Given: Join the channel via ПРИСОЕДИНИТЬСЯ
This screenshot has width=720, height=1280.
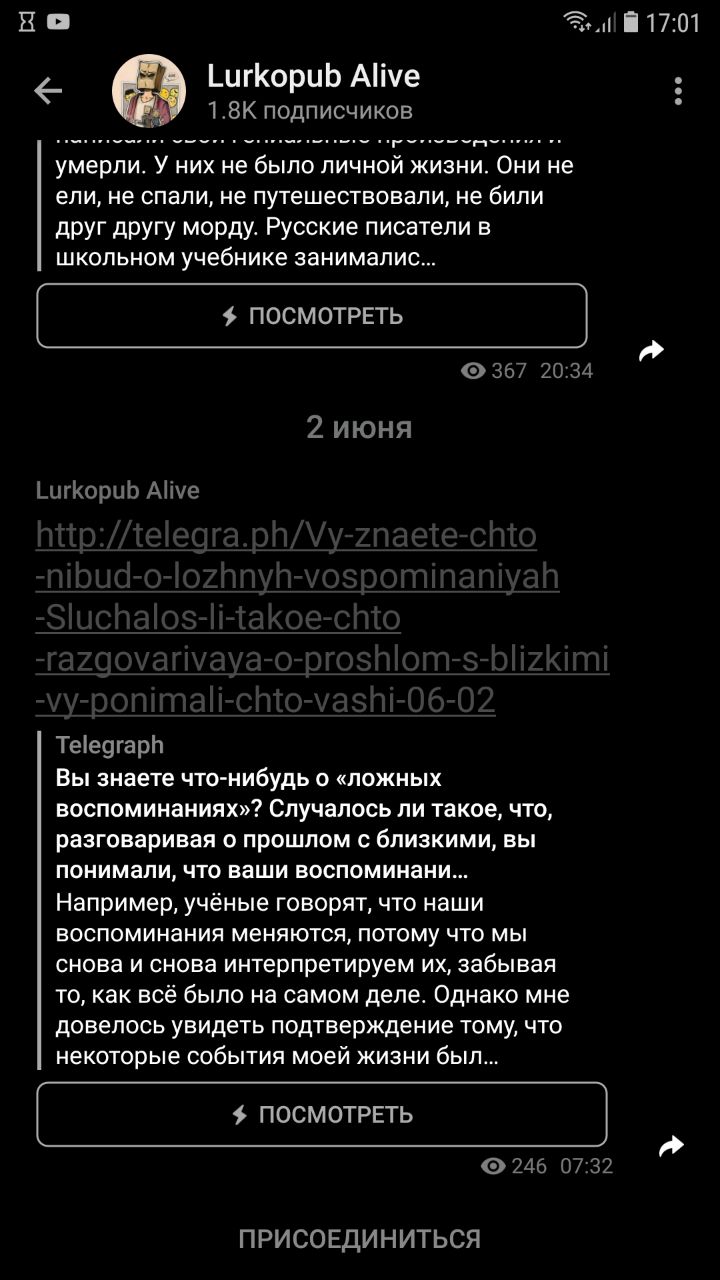Looking at the screenshot, I should 360,1239.
